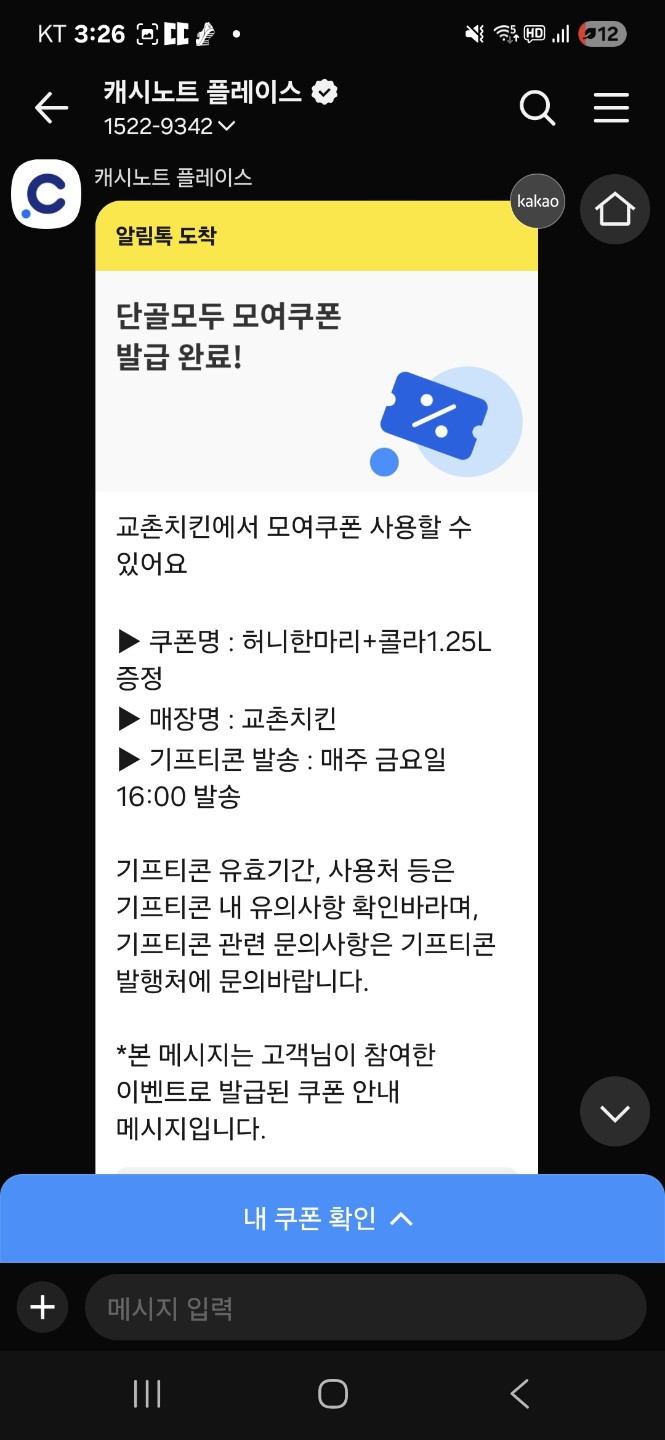The width and height of the screenshot is (665, 1440).
Task: Open the plus attachment menu
Action: 42,1307
